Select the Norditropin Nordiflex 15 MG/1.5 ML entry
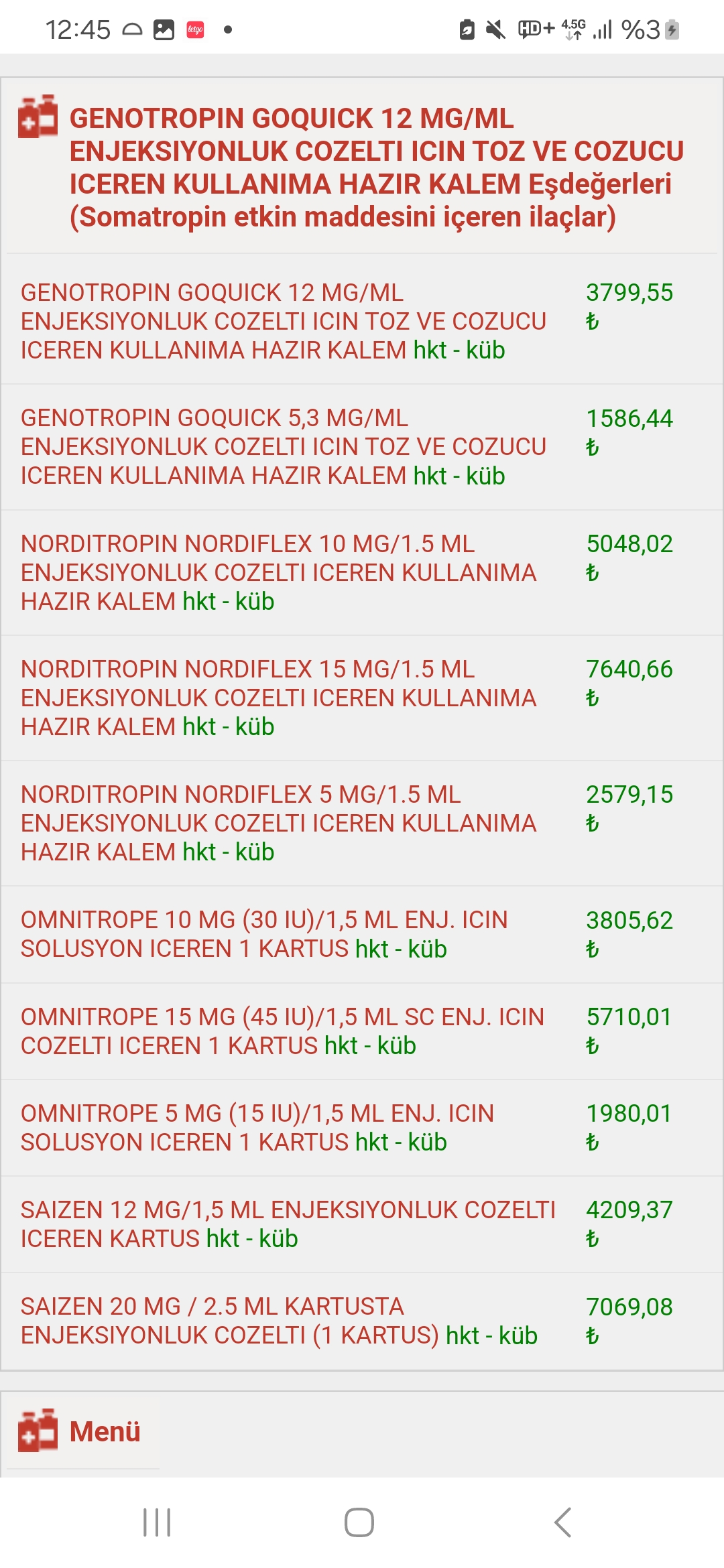The image size is (724, 1568). [x=279, y=698]
